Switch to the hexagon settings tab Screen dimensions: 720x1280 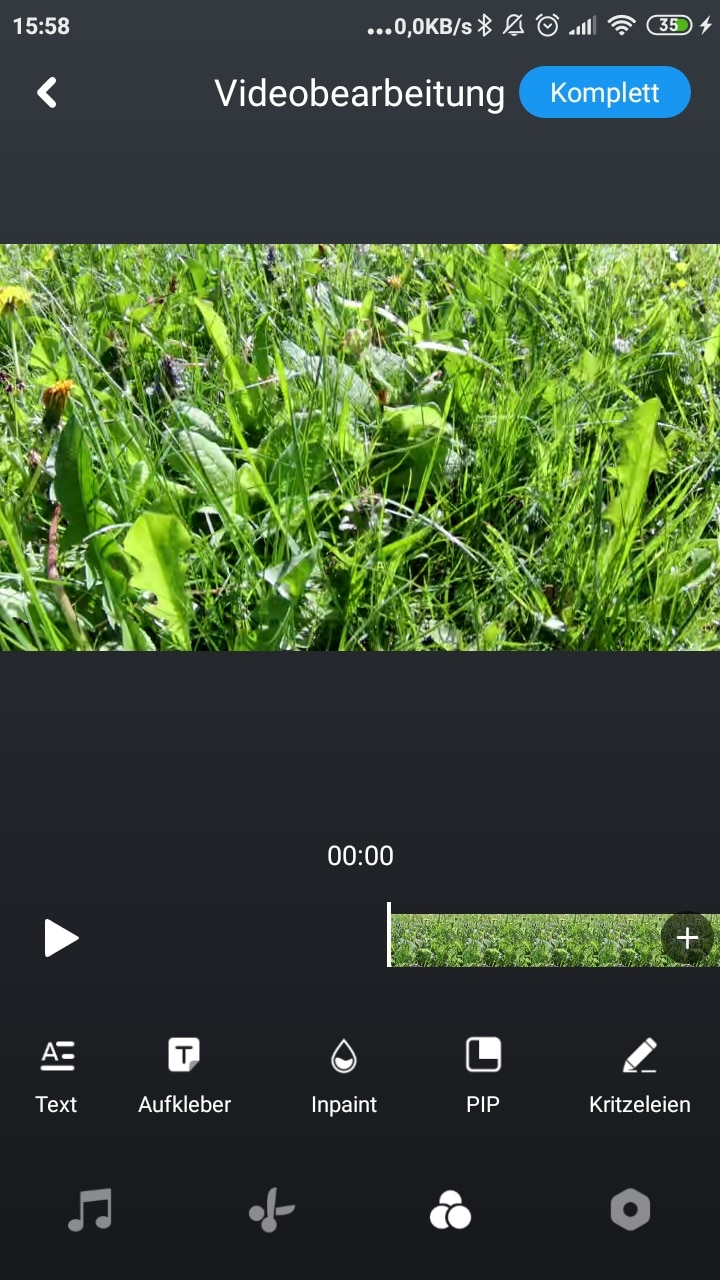tap(630, 1211)
